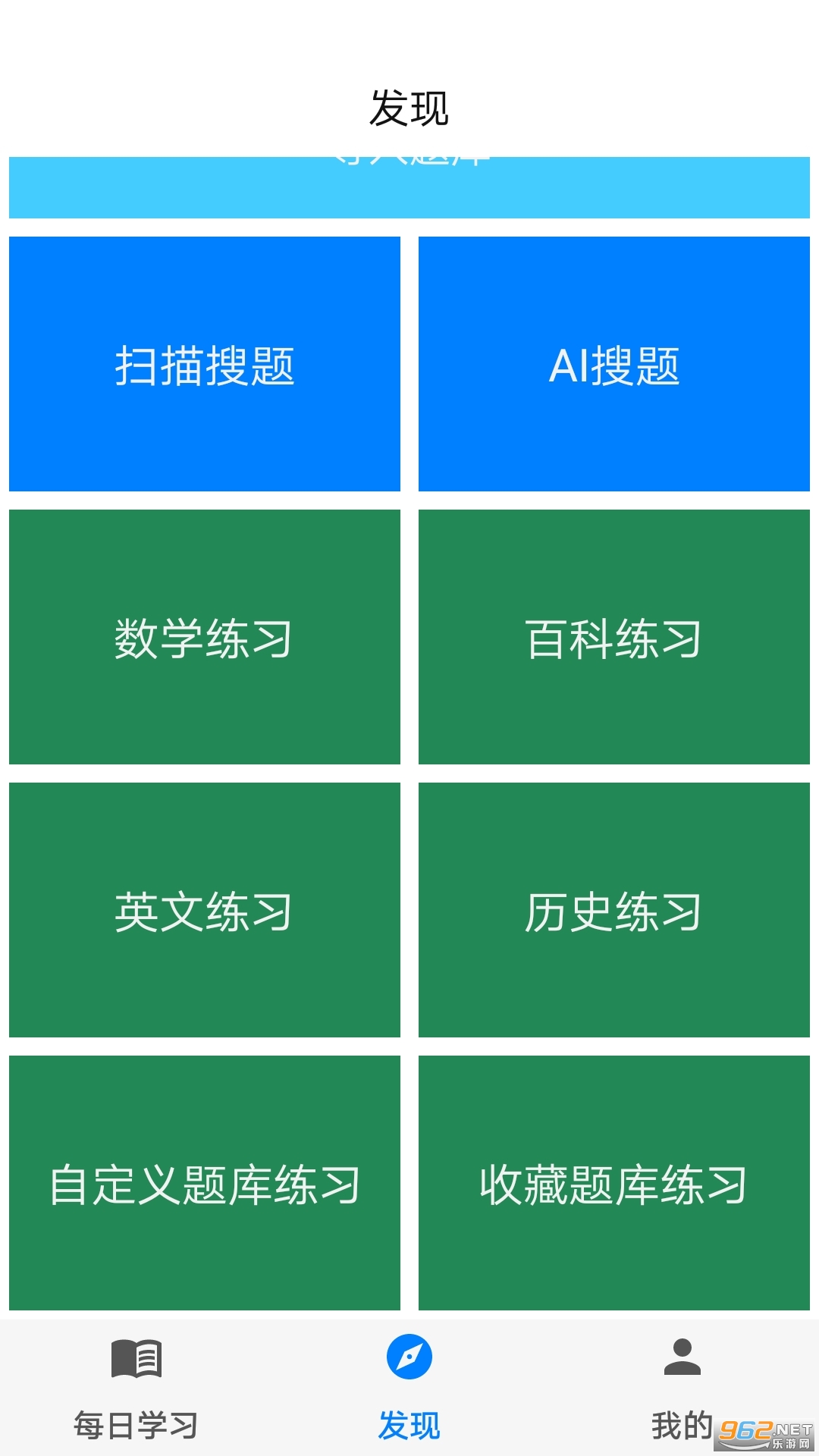This screenshot has width=819, height=1456.
Task: Select 收藏题库练习 favorites practice
Action: point(614,1183)
